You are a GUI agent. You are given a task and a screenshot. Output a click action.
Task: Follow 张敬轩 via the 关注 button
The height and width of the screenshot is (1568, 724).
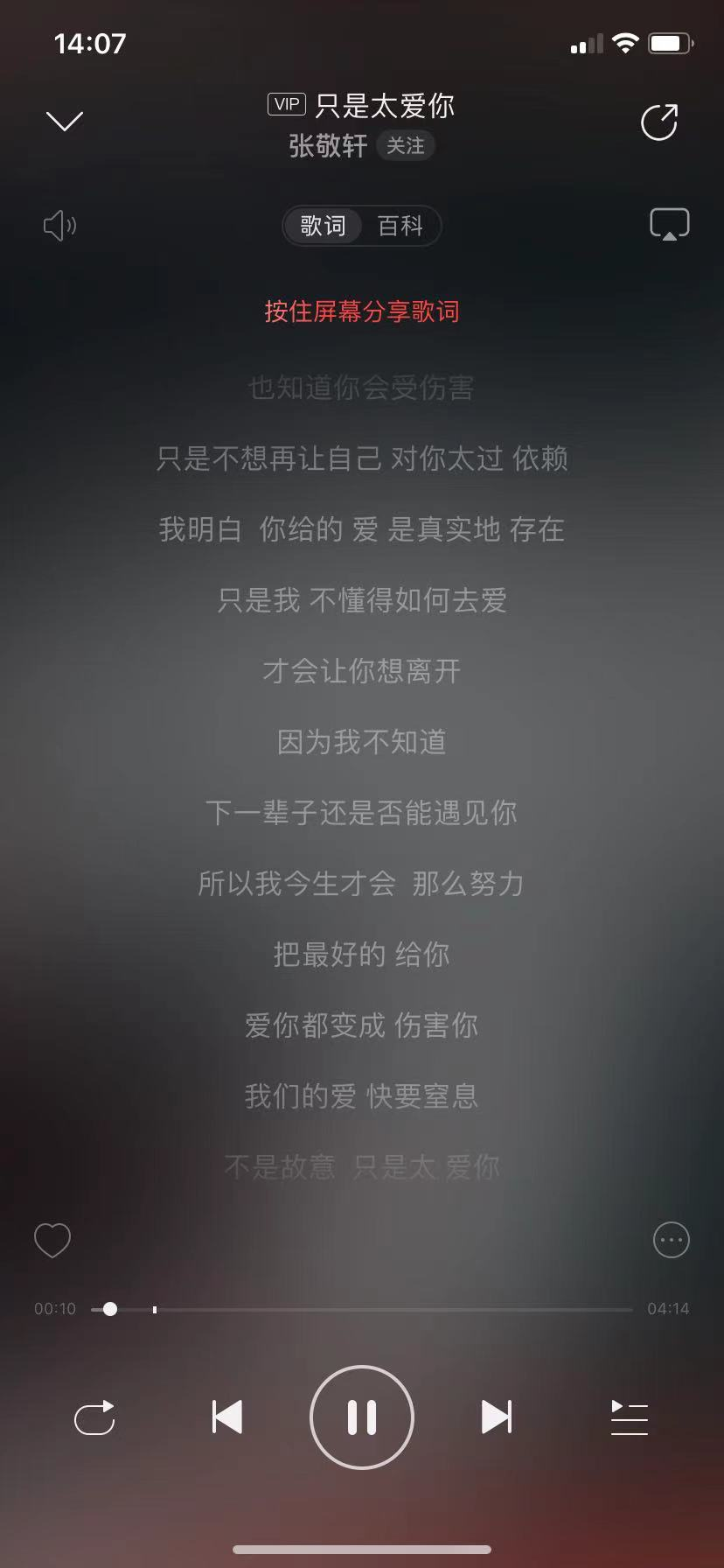pyautogui.click(x=405, y=145)
